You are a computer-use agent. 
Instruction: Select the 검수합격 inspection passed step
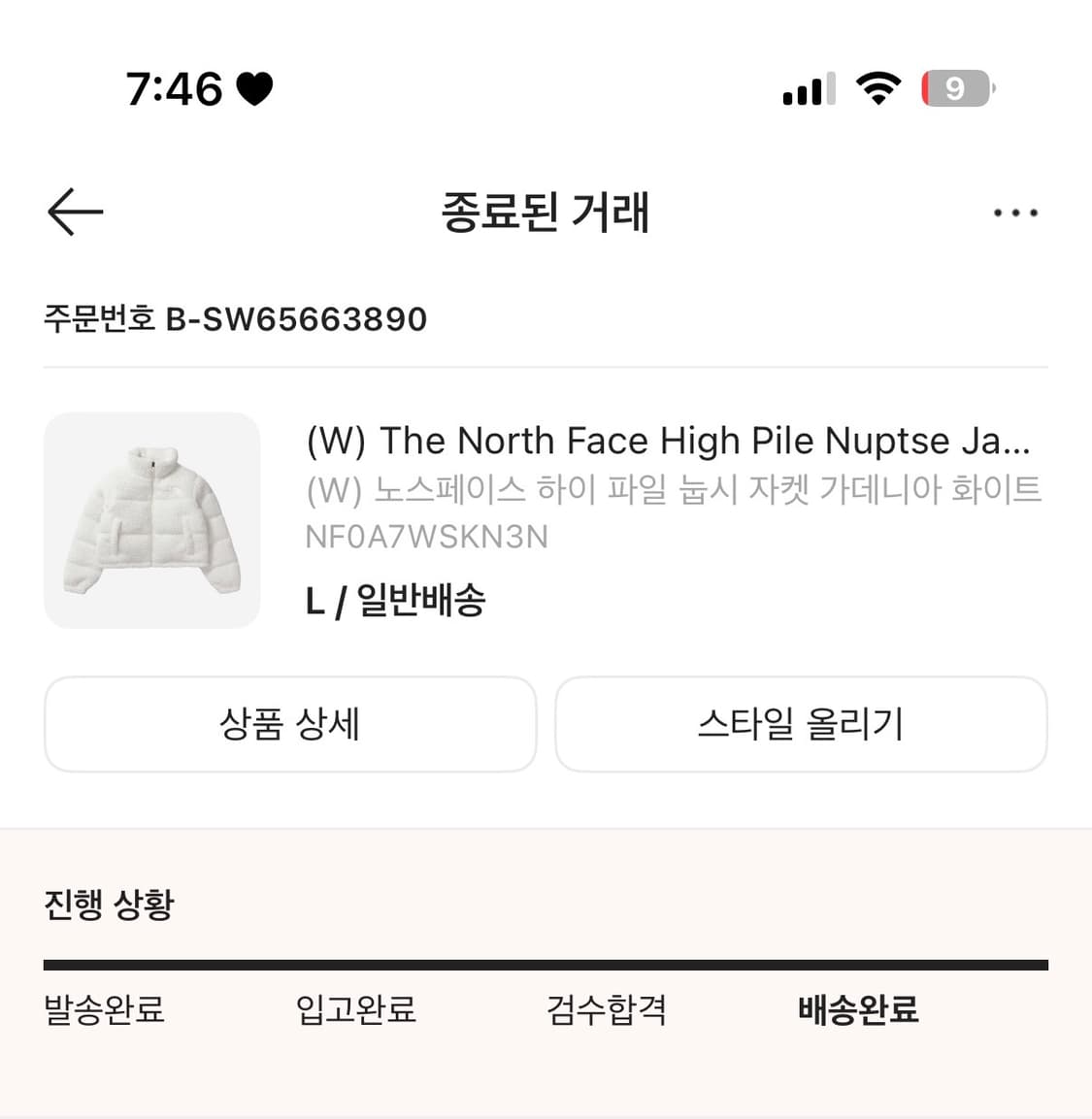click(606, 1010)
